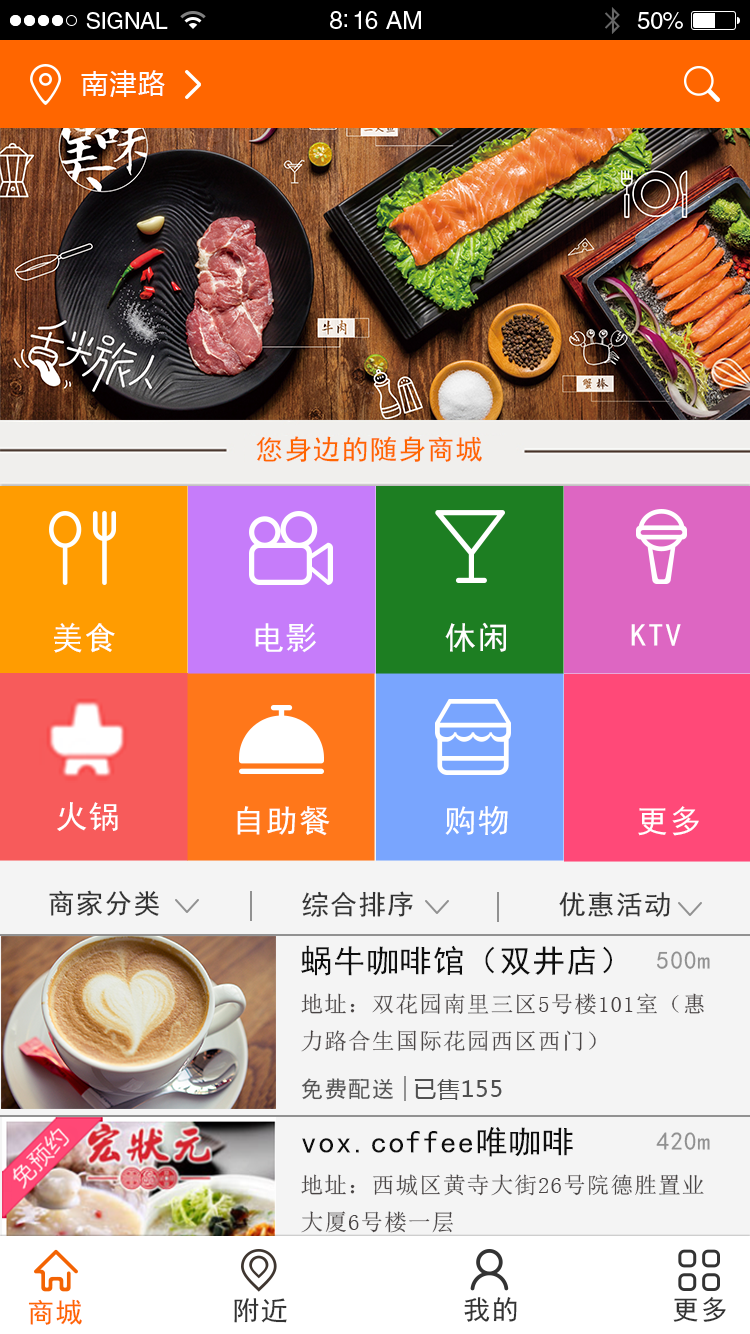Select the 电影 category tile
Screen dimensions: 750x1334
281,579
